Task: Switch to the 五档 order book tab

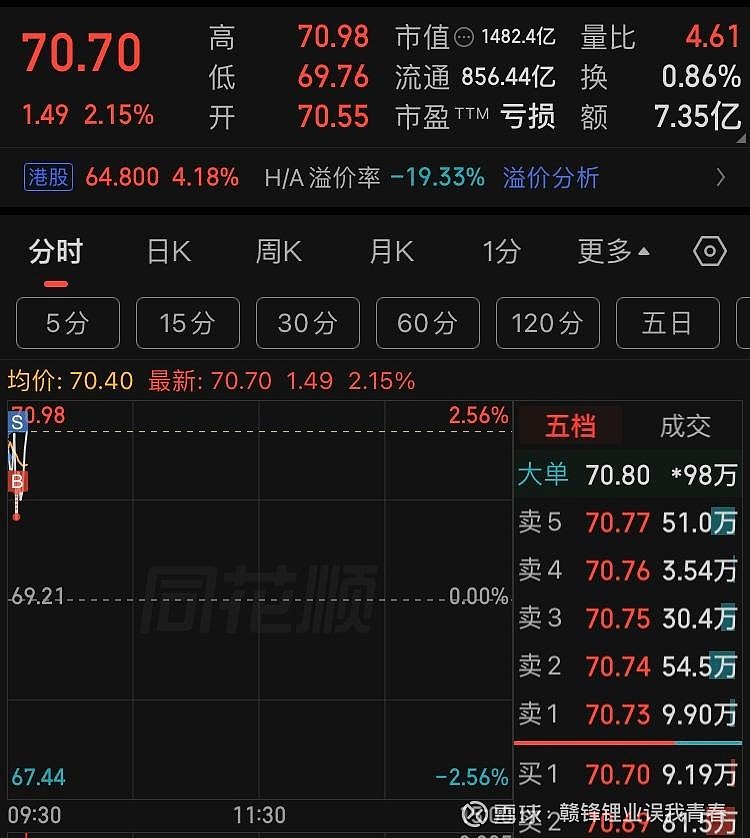Action: [570, 426]
